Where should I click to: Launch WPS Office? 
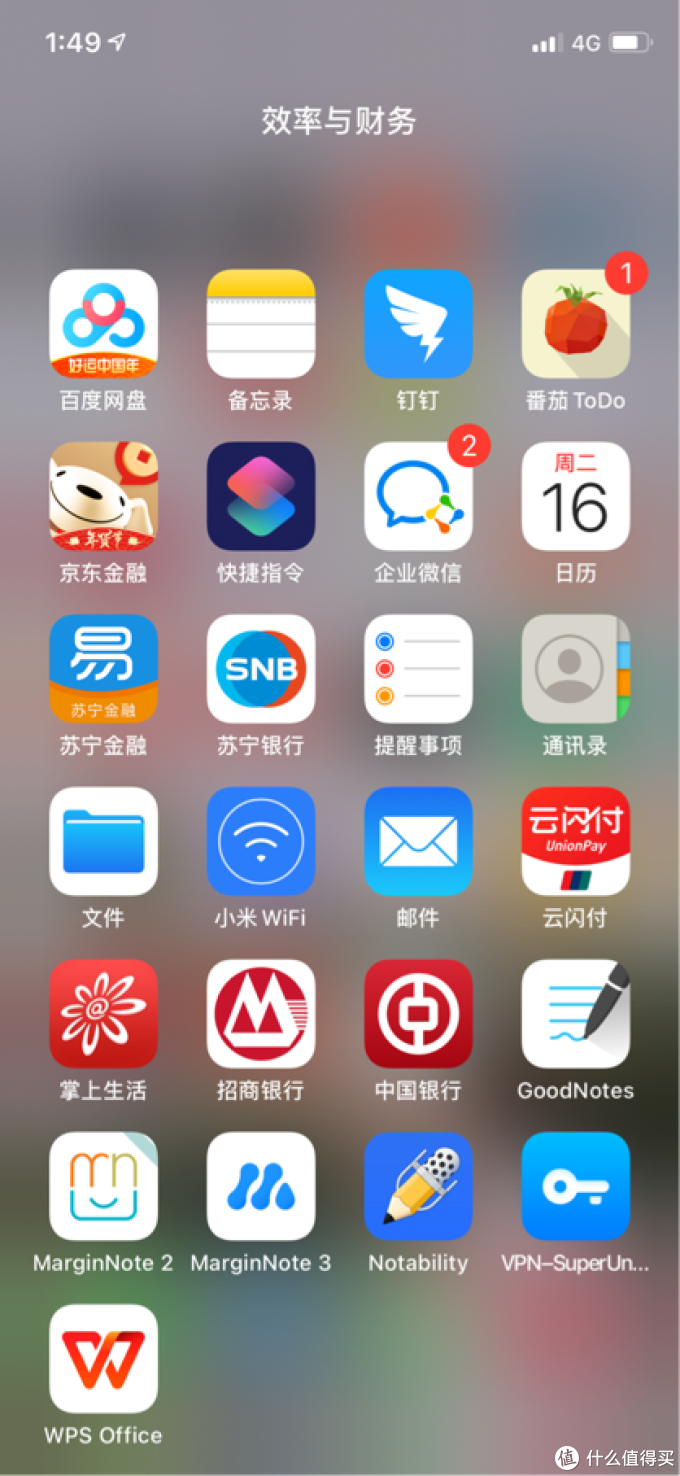[104, 1358]
